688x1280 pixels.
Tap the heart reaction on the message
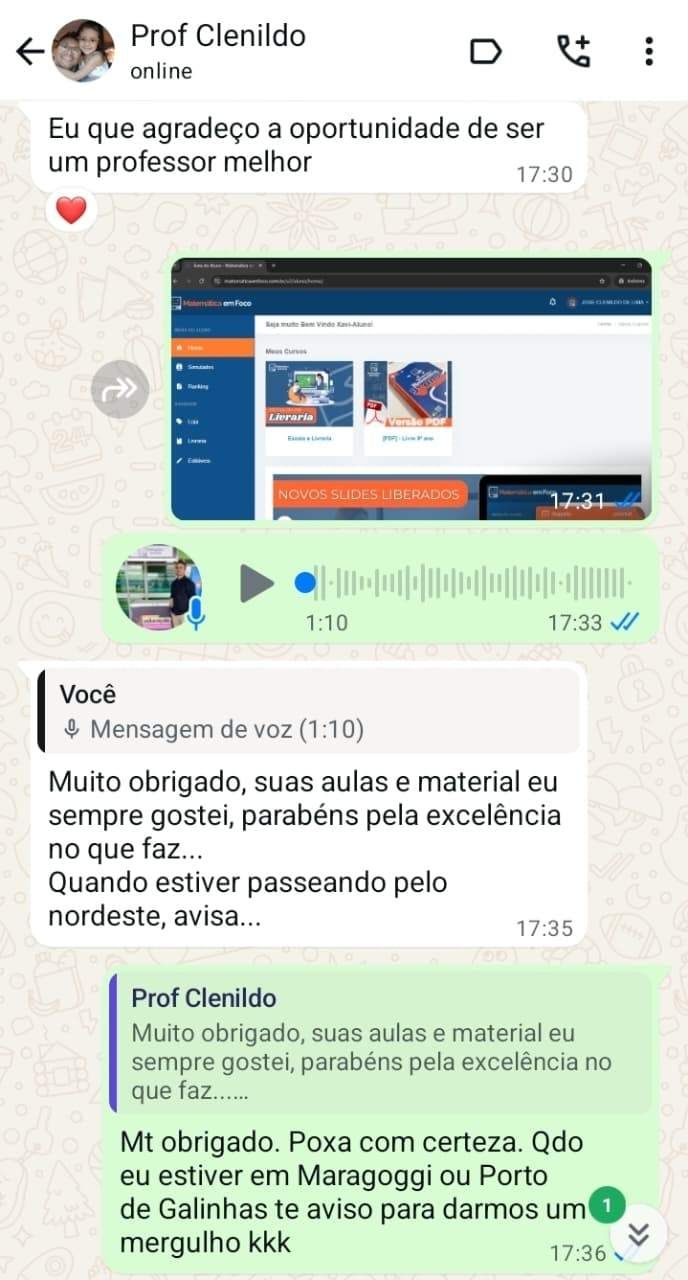point(70,210)
